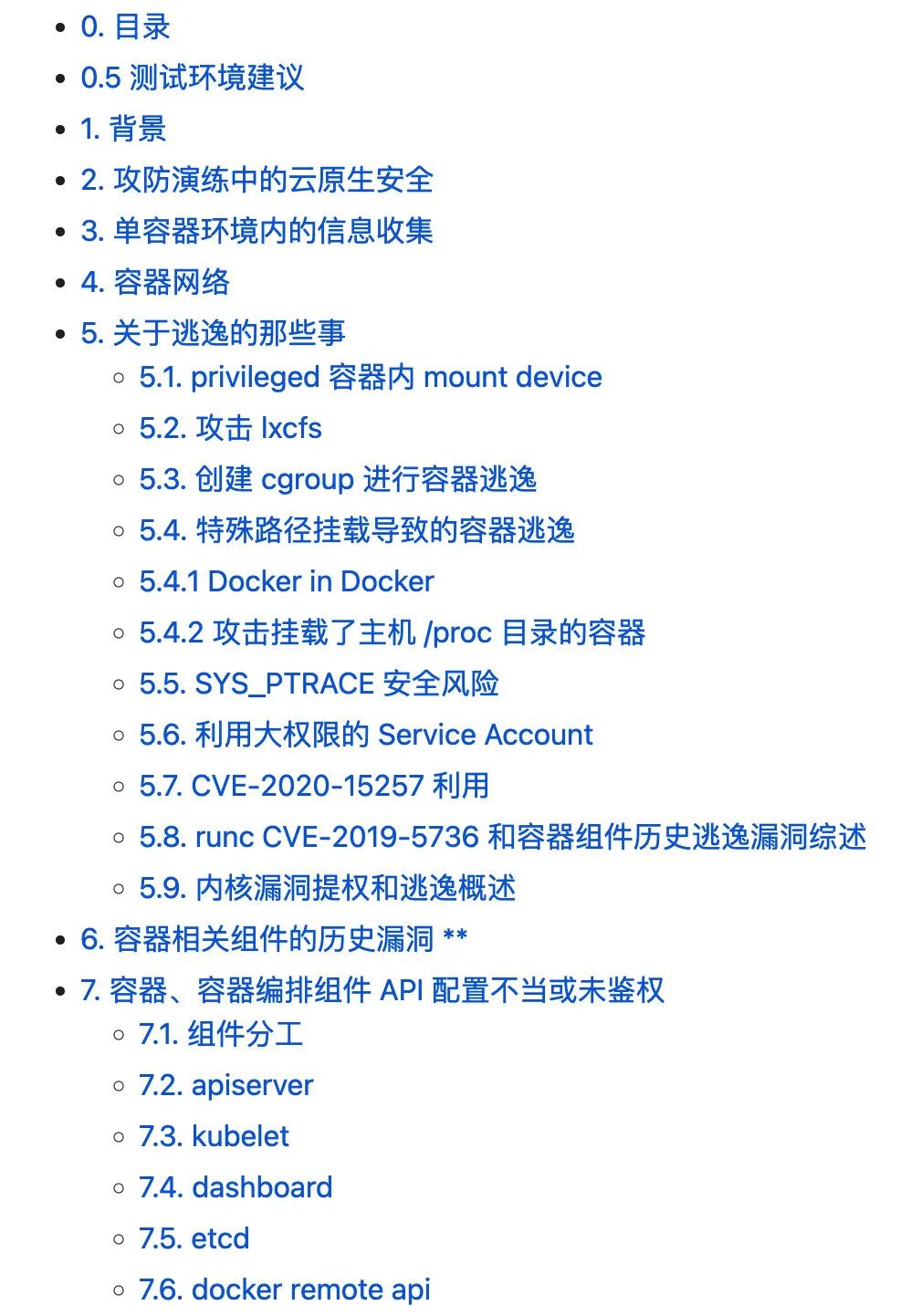Viewport: 911px width, 1316px height.
Task: Open the '0. 目录' link
Action: [125, 26]
